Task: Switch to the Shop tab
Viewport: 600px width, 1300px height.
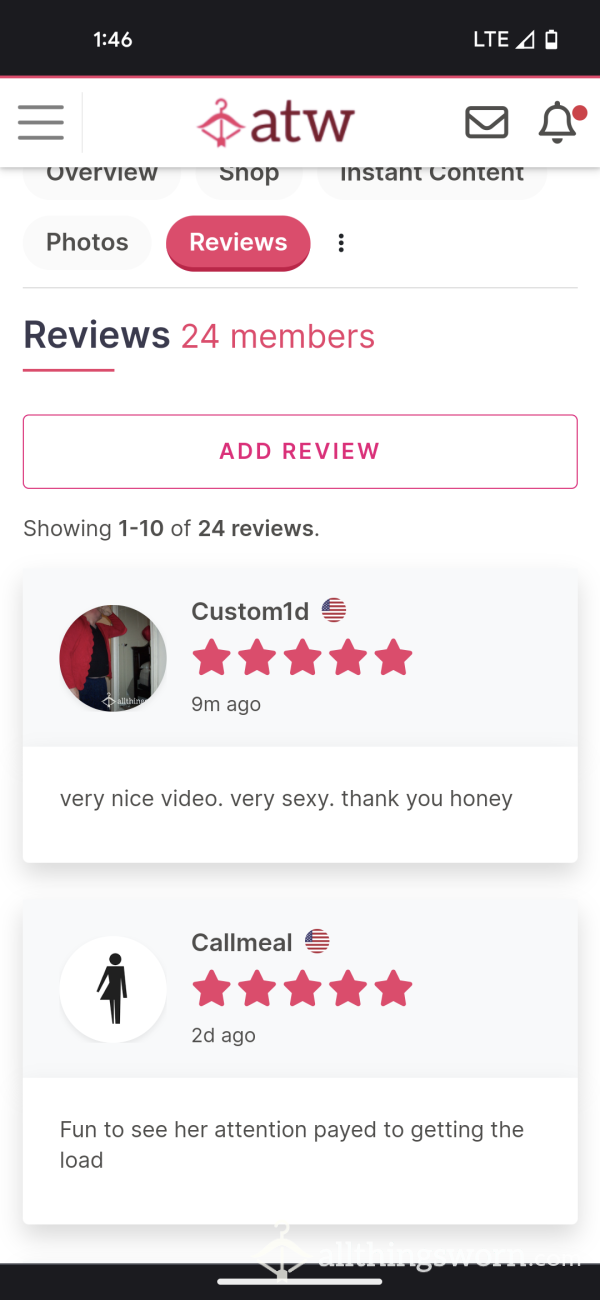Action: 249,177
